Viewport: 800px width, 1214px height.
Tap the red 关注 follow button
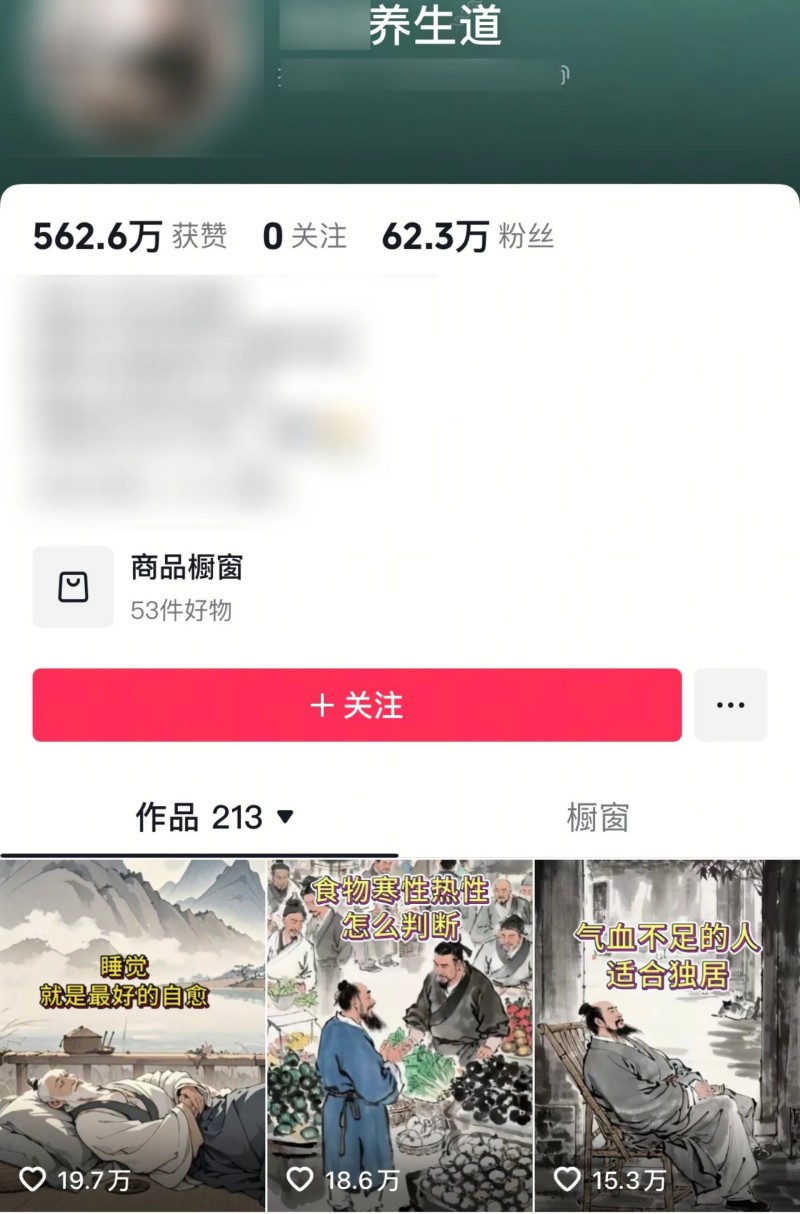pyautogui.click(x=357, y=705)
